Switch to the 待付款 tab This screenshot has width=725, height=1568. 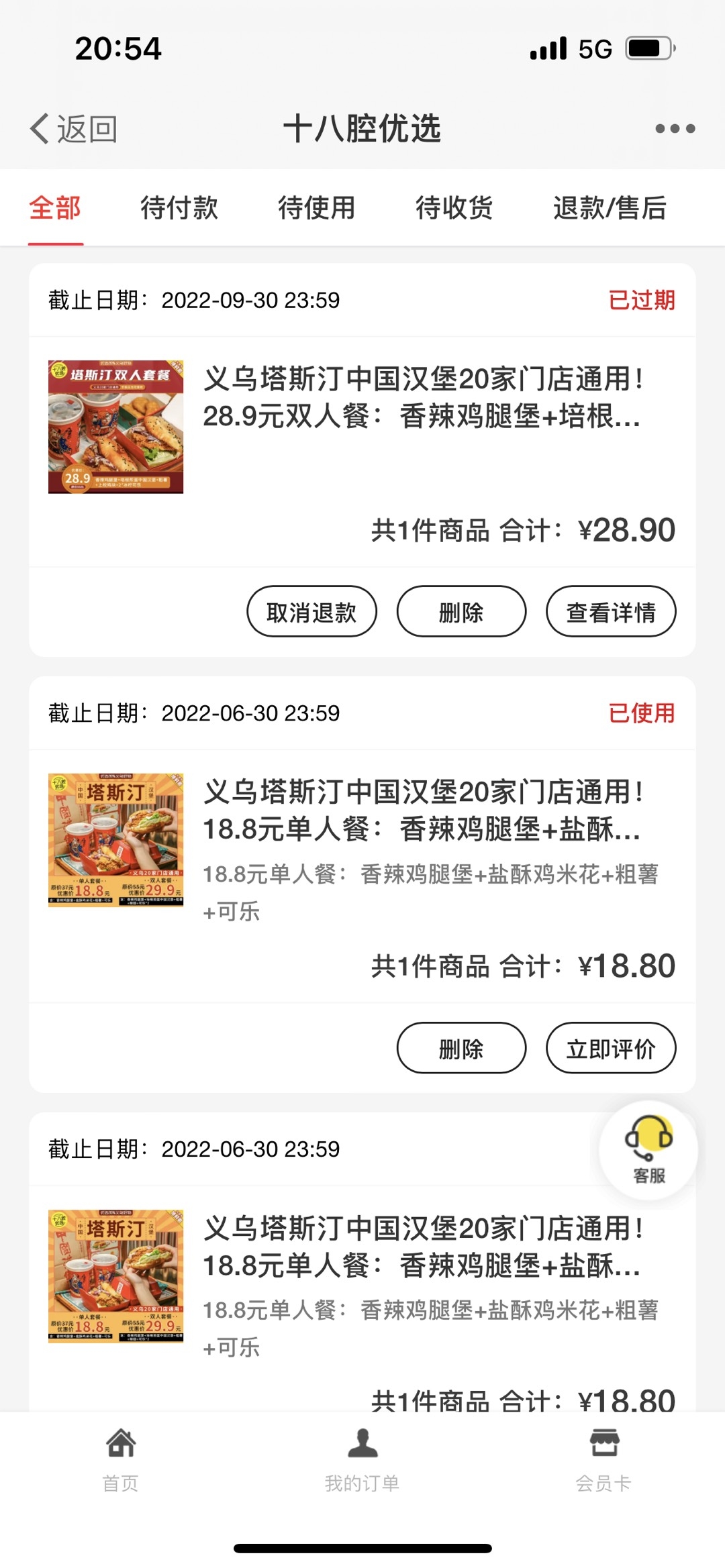click(179, 207)
